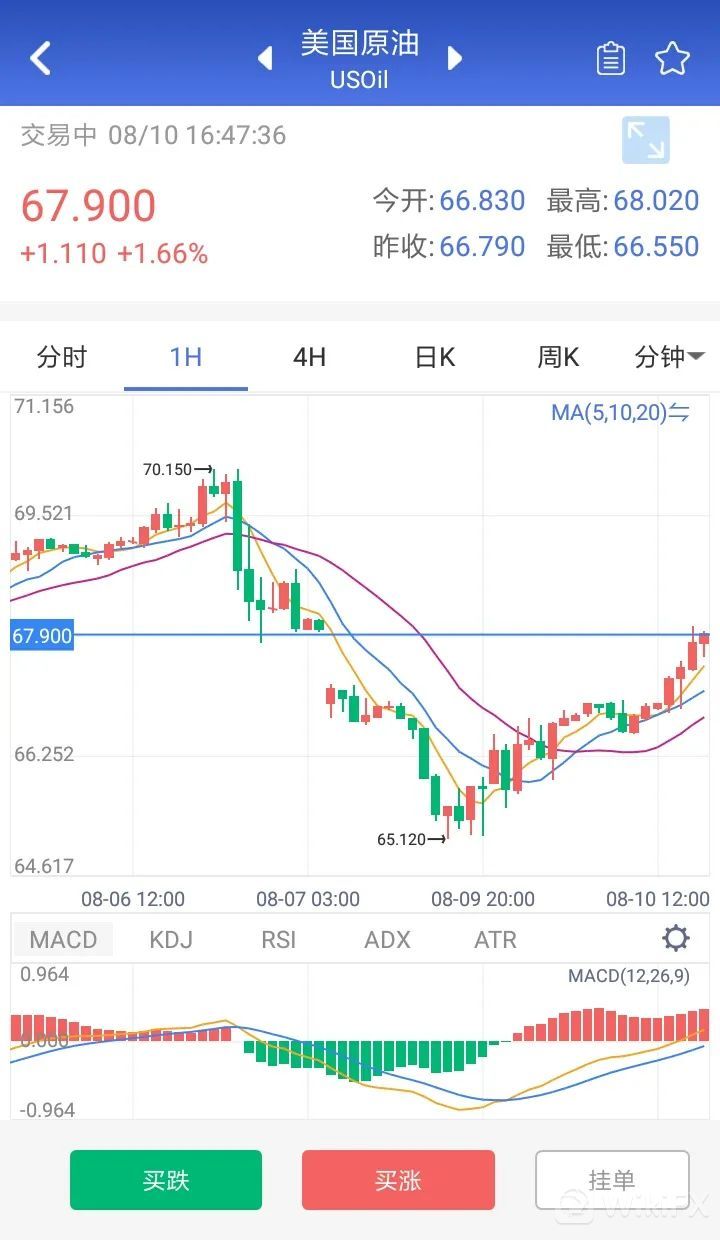720x1240 pixels.
Task: Switch to the previous trading instrument
Action: click(265, 58)
